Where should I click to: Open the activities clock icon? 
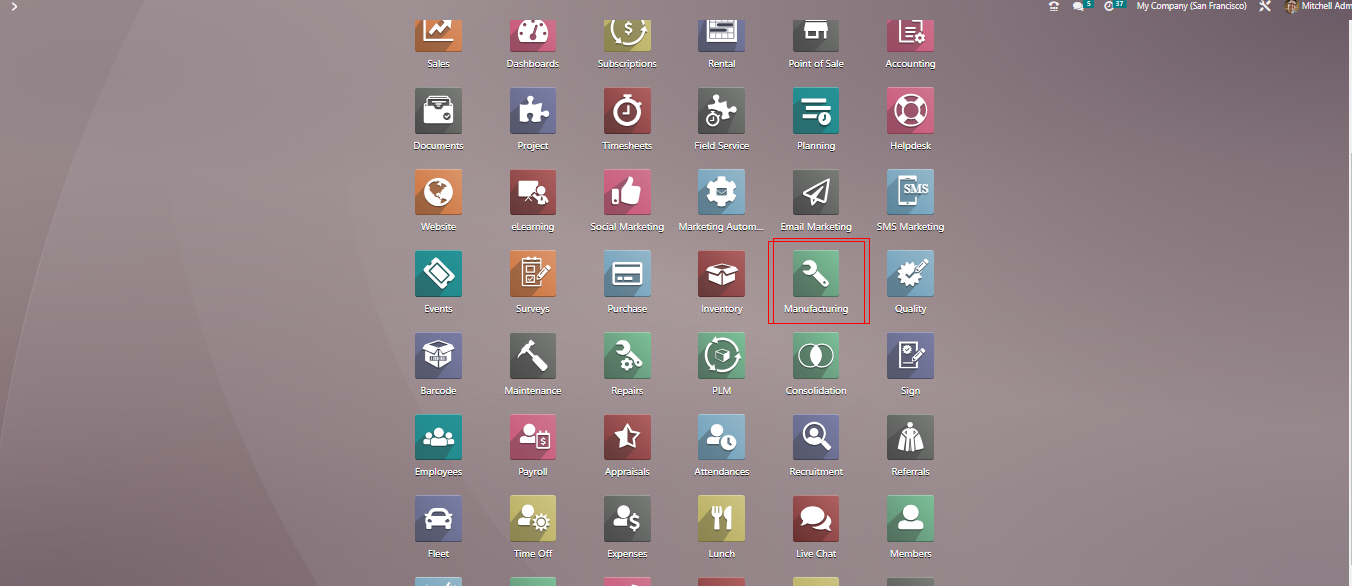pyautogui.click(x=1110, y=6)
